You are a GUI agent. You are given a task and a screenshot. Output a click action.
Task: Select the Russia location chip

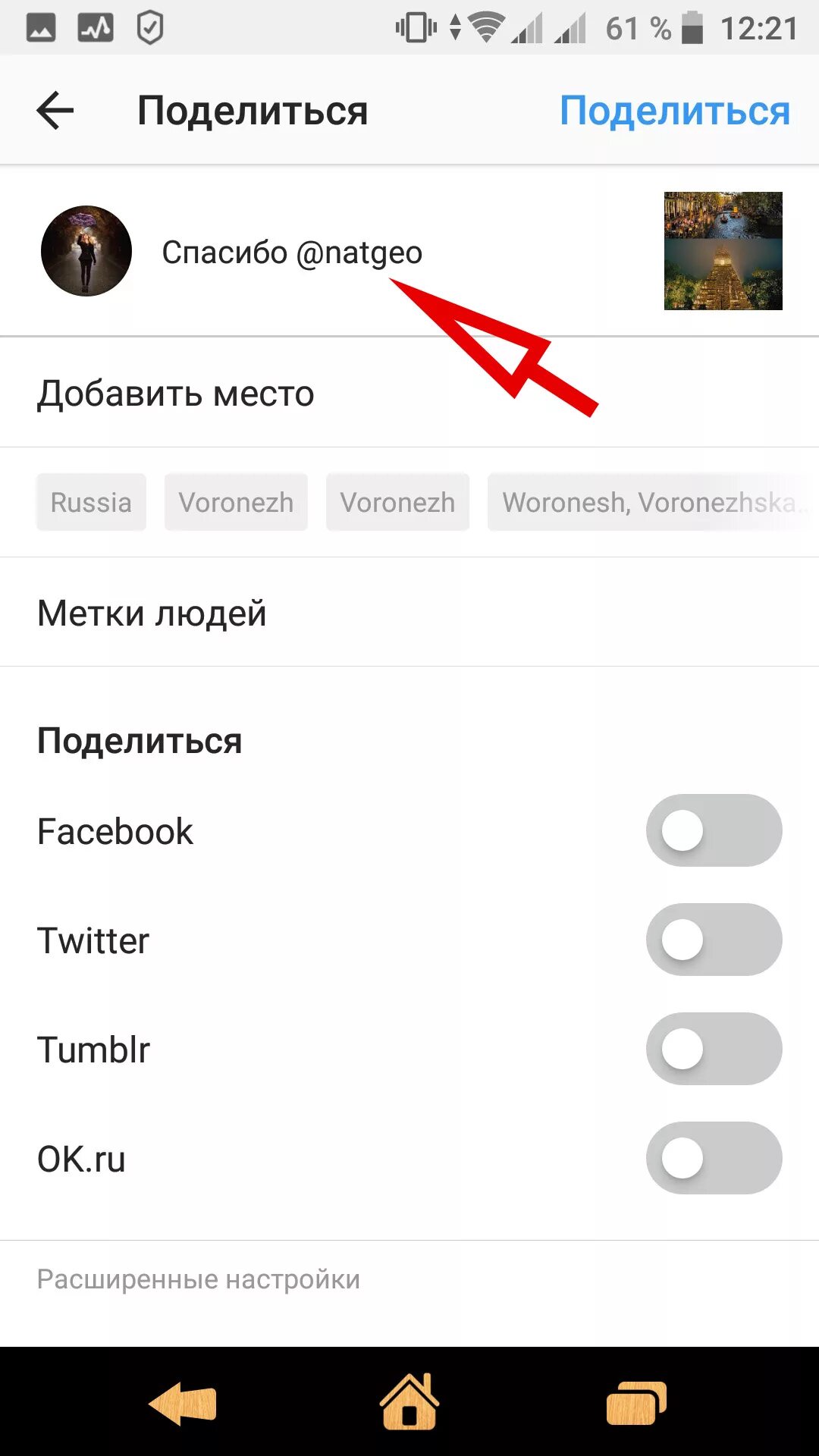[x=91, y=502]
